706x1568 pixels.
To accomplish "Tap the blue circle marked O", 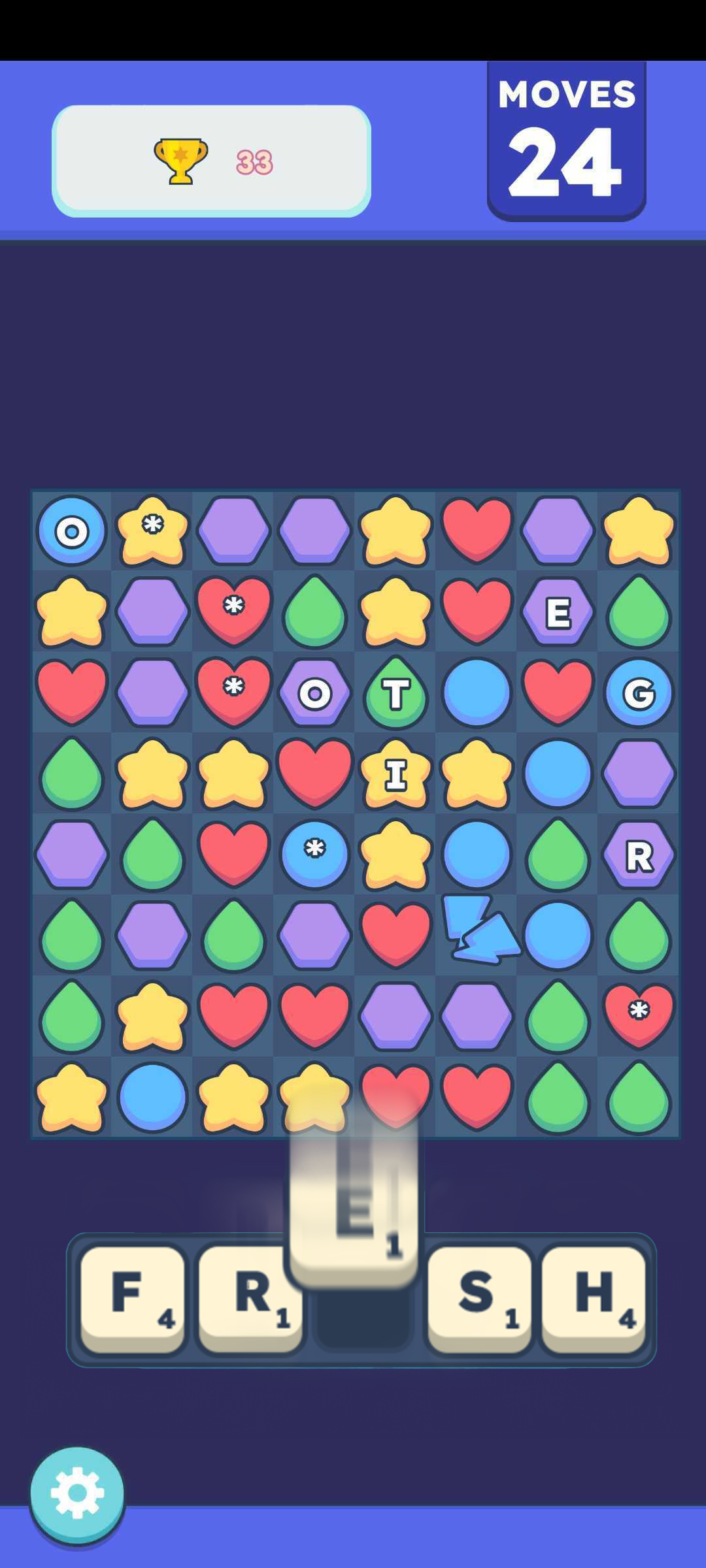I will tap(71, 531).
